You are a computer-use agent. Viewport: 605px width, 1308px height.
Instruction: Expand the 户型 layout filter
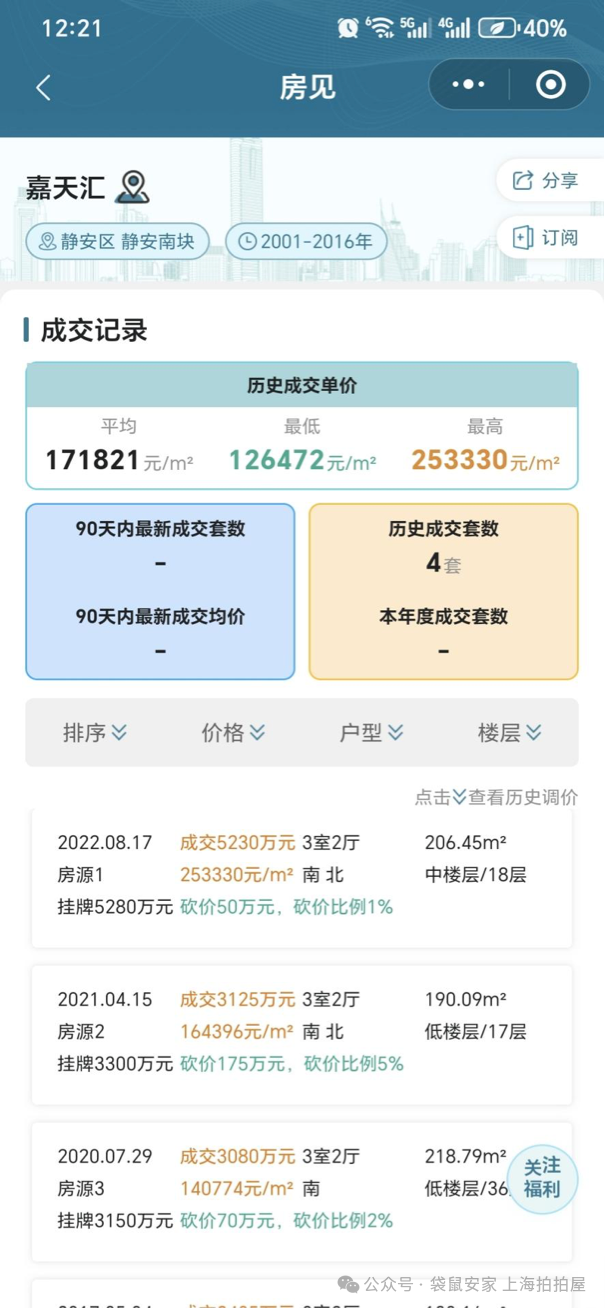coord(371,733)
